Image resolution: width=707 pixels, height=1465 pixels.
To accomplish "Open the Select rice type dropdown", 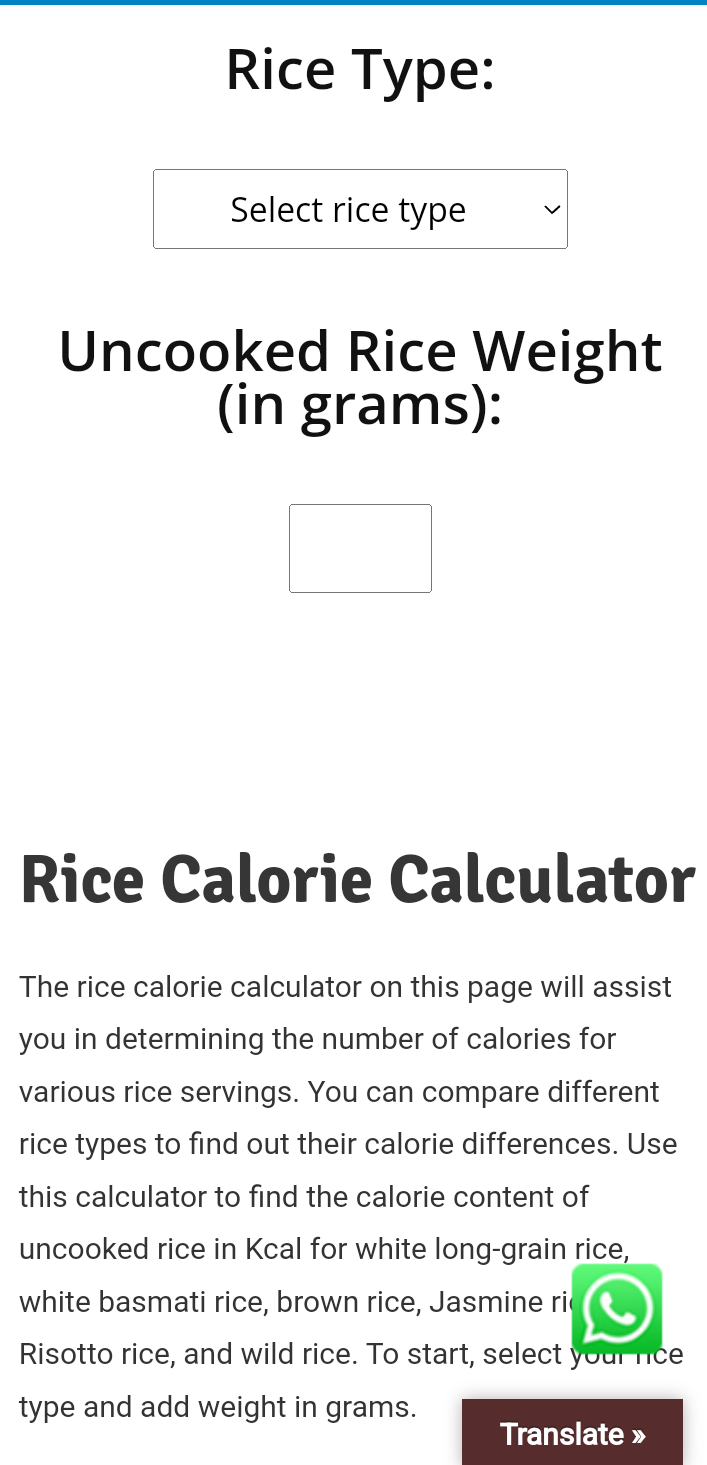I will pos(360,209).
